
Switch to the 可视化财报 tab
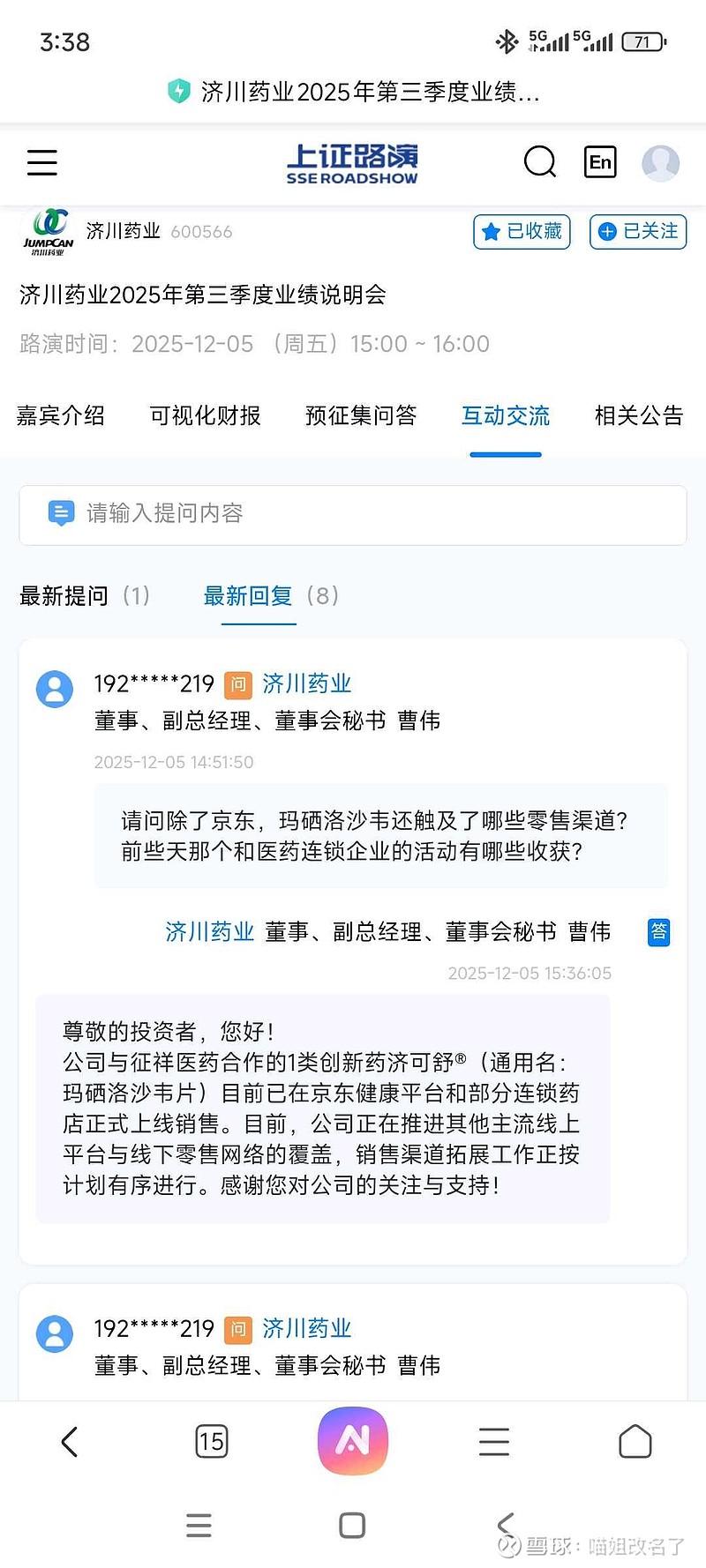pyautogui.click(x=204, y=415)
